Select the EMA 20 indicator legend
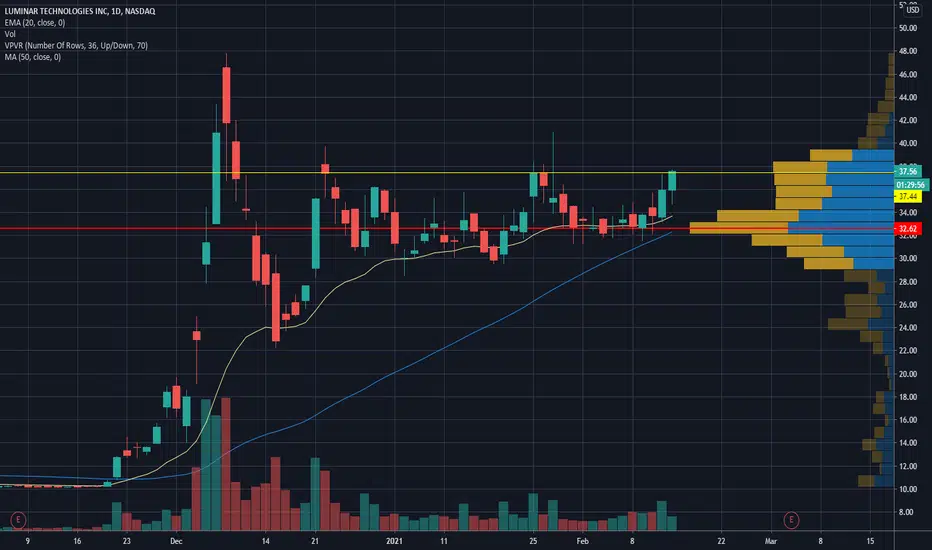This screenshot has height=550, width=932. 34,23
